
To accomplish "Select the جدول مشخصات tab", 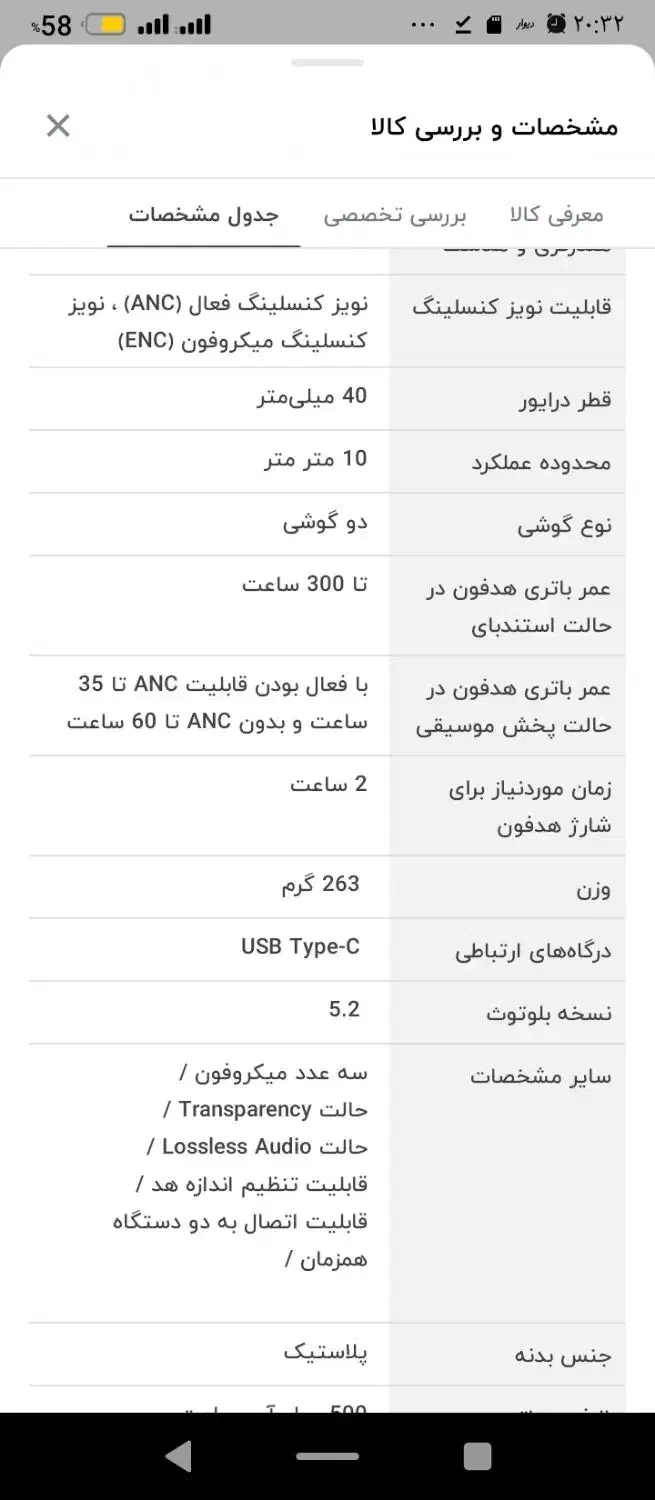I will 203,215.
